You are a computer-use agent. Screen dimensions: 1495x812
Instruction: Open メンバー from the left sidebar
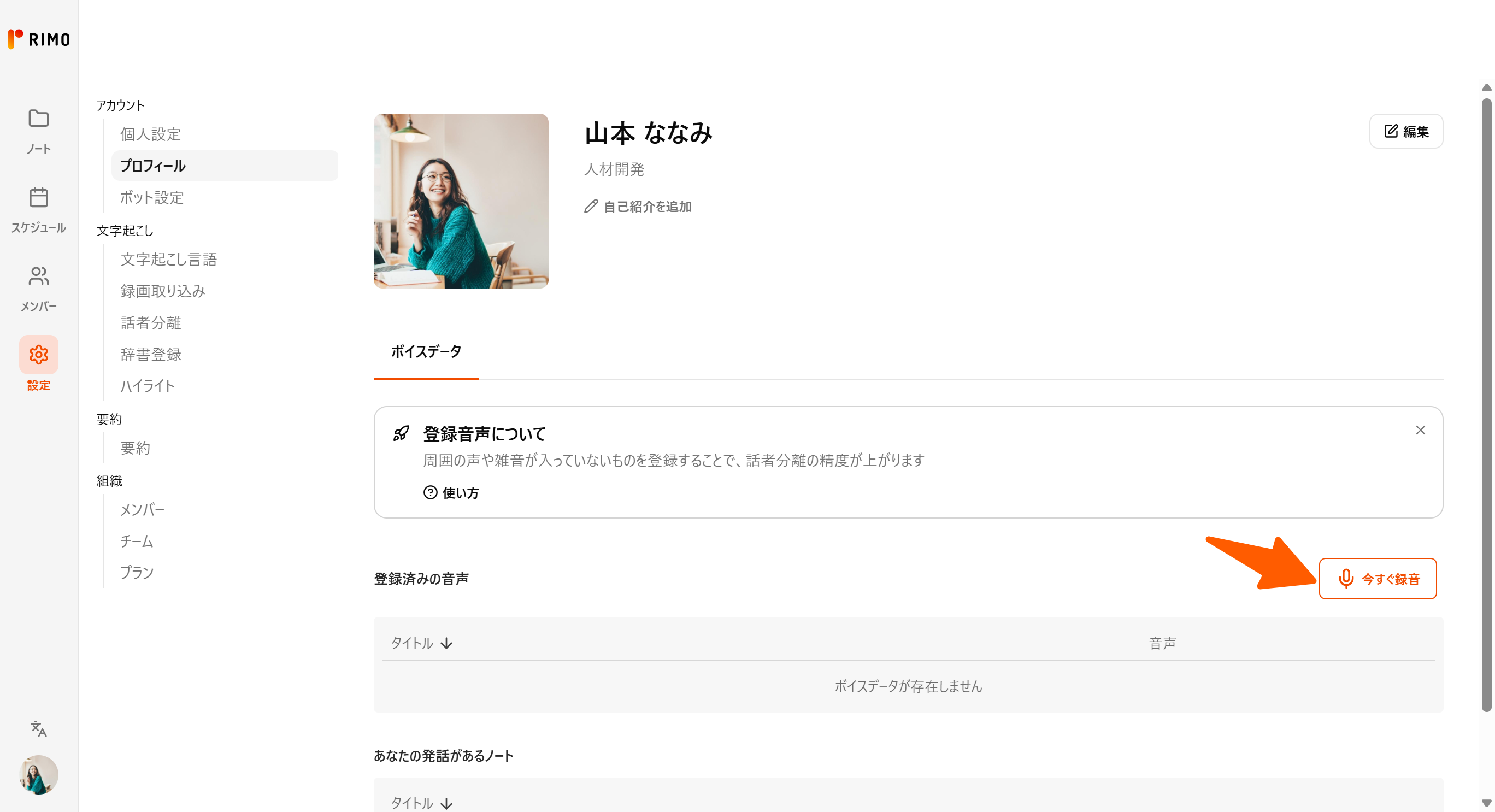pyautogui.click(x=38, y=289)
